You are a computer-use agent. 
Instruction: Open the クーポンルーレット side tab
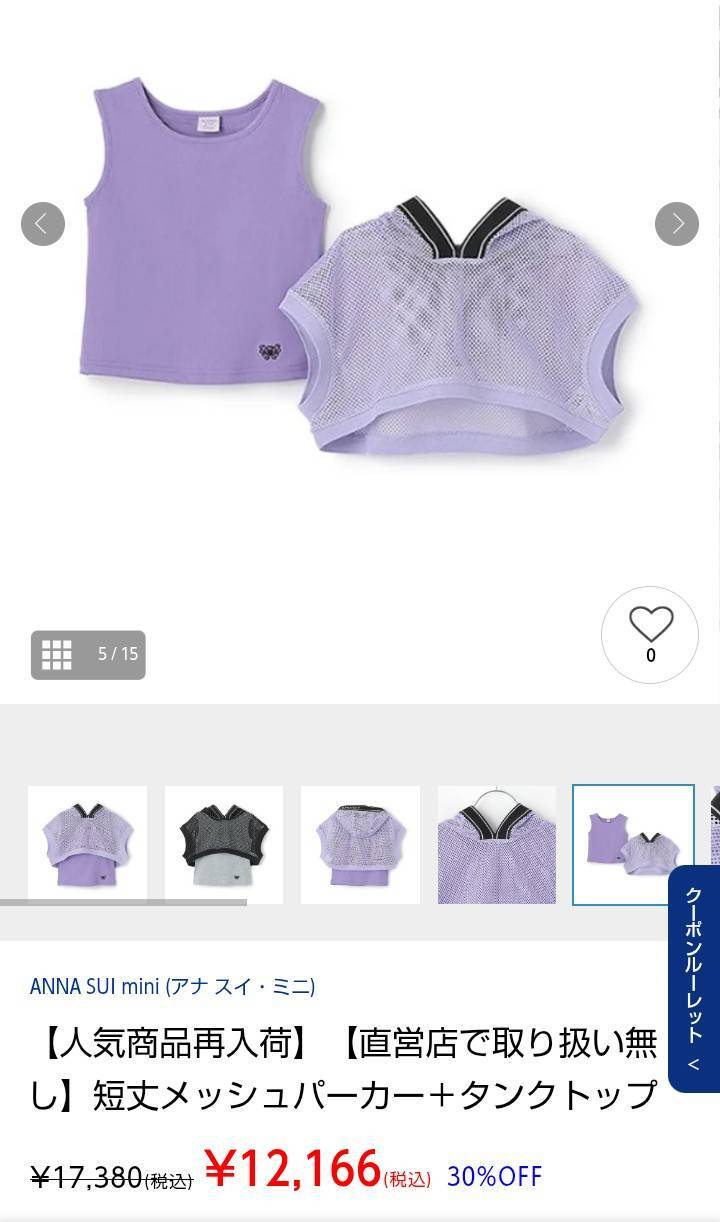694,979
